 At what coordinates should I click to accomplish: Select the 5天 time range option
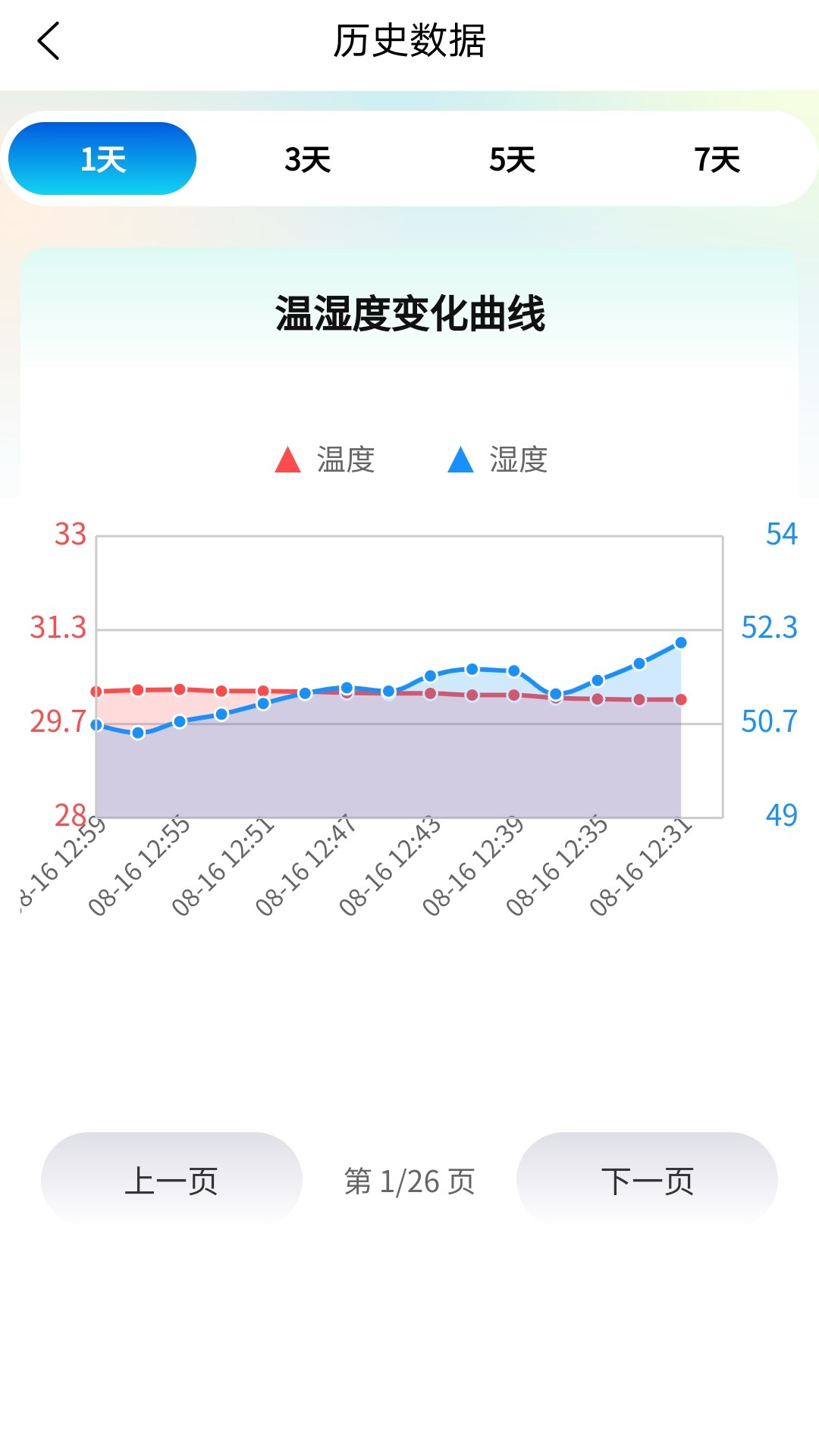[x=512, y=158]
